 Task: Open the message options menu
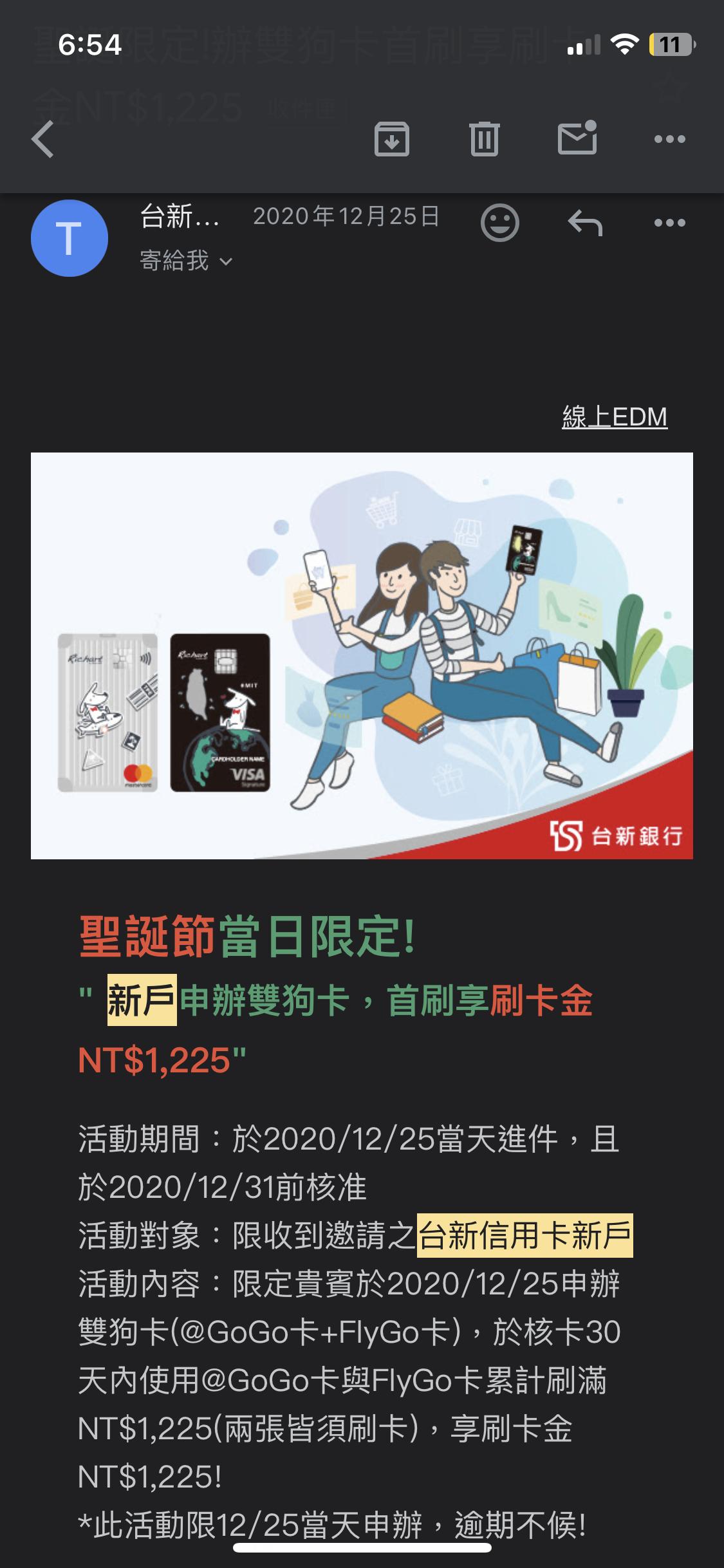click(669, 223)
